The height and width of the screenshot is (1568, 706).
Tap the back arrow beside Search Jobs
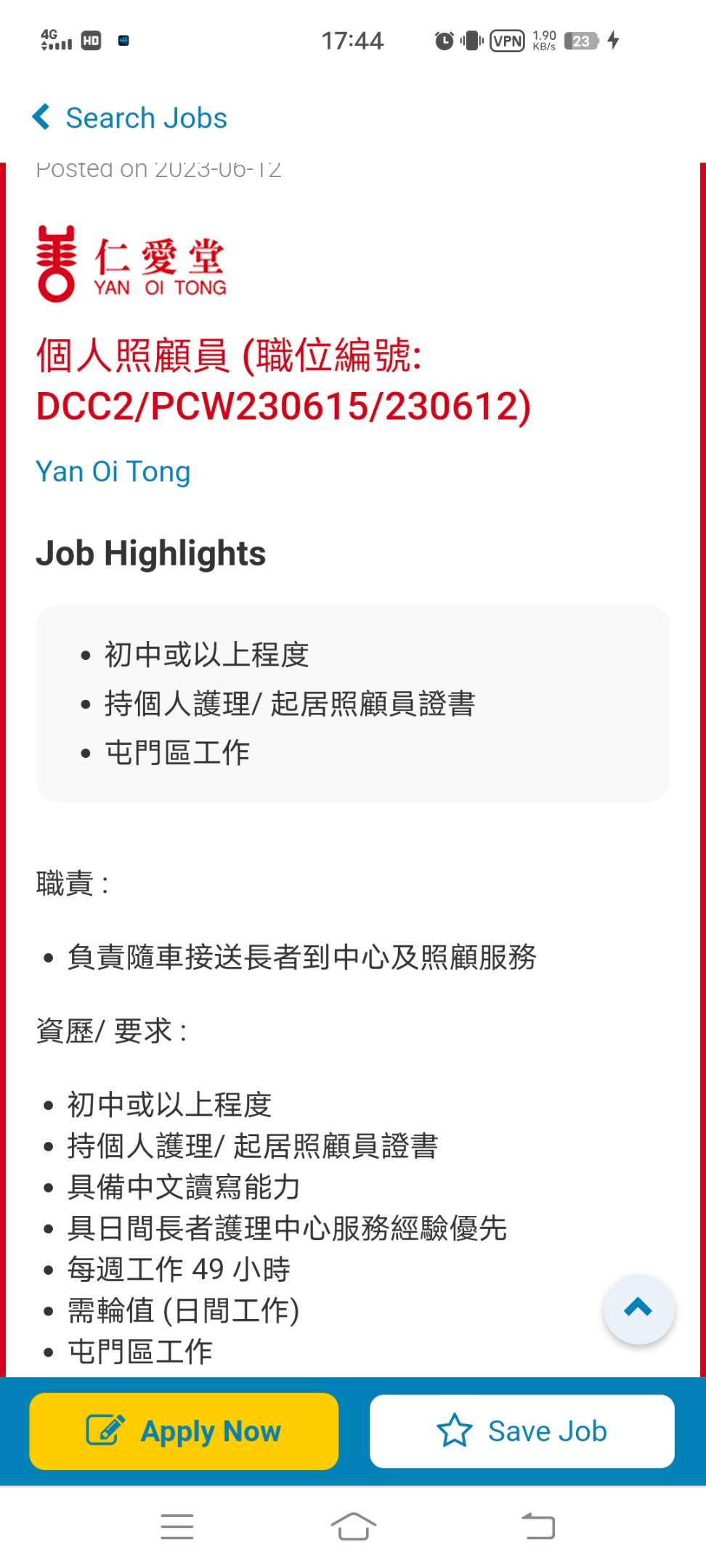tap(41, 117)
